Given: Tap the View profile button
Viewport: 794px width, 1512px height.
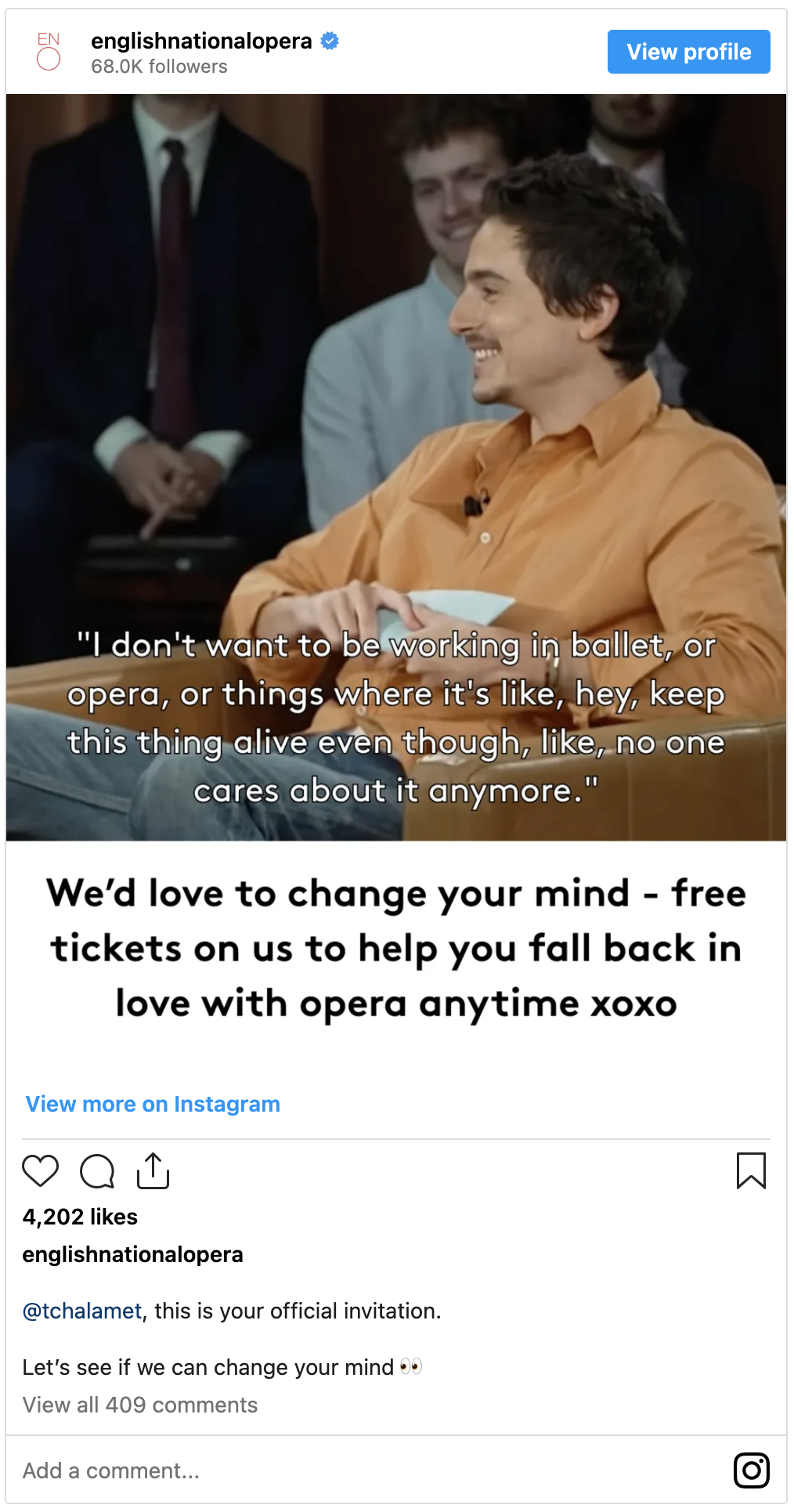Looking at the screenshot, I should tap(688, 52).
